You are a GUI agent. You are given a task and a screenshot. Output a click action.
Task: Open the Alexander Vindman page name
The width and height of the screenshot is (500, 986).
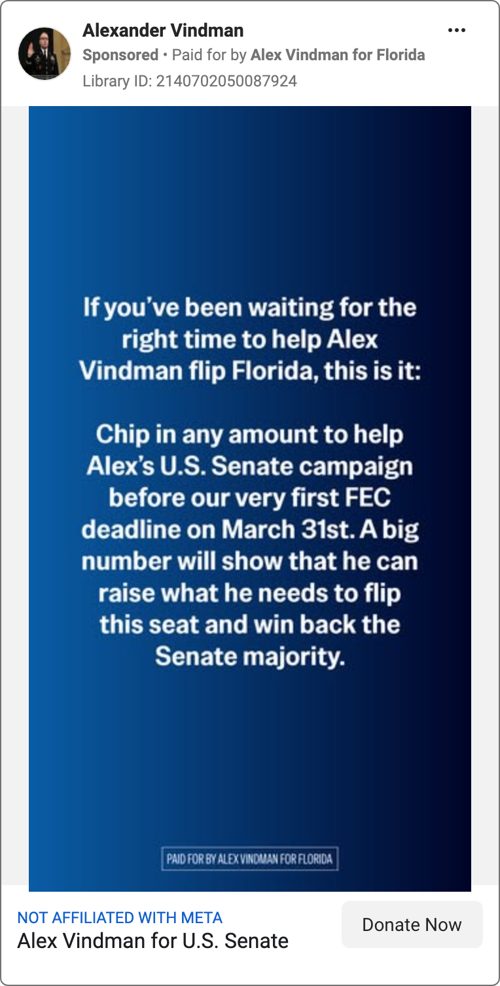tap(163, 30)
